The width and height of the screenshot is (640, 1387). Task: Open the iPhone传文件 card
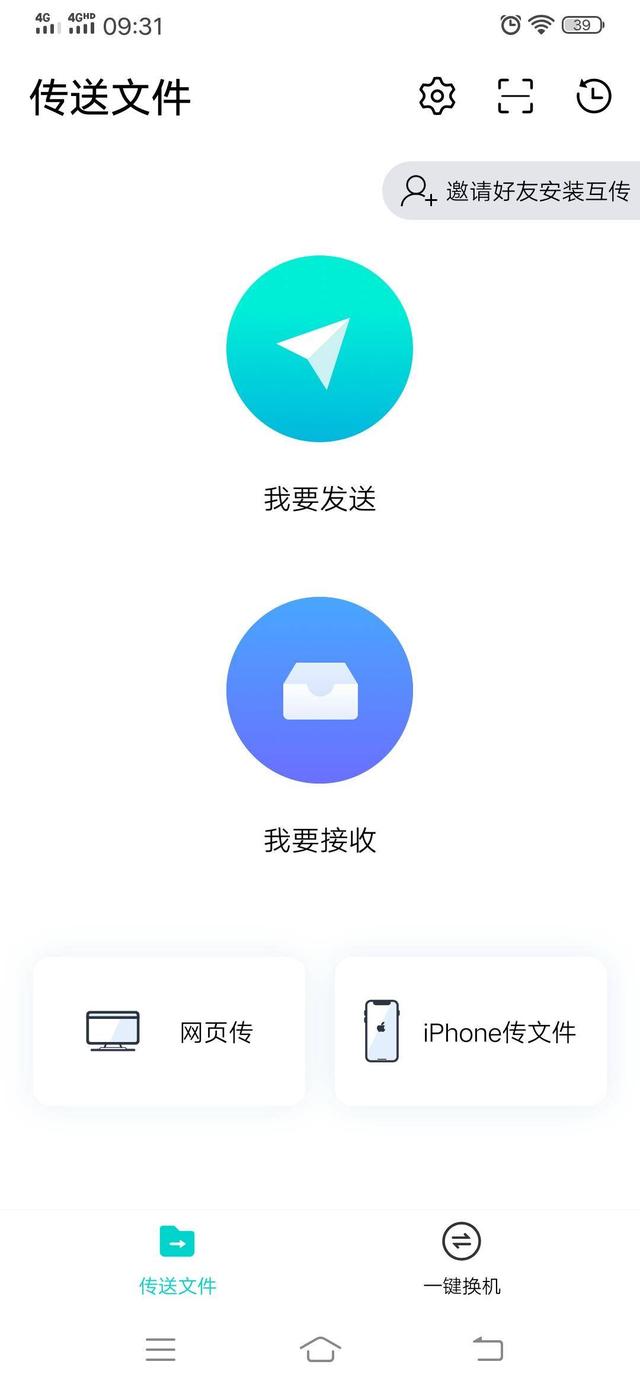point(471,1031)
